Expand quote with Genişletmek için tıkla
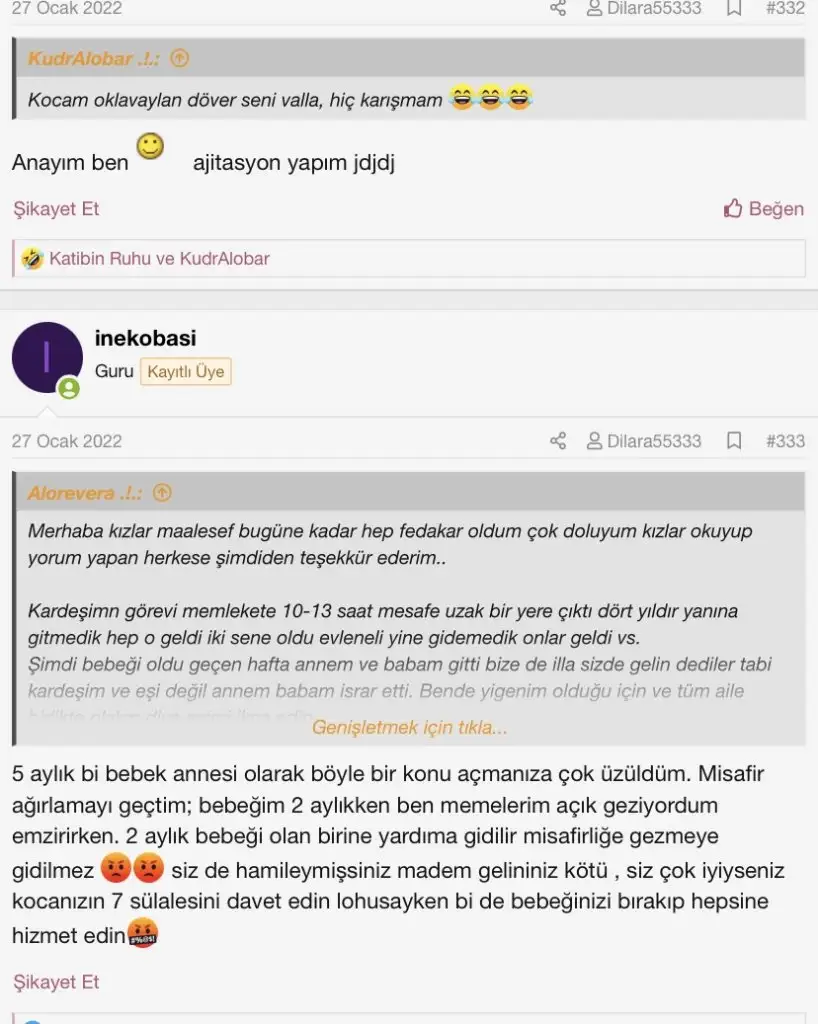818x1024 pixels. click(x=409, y=727)
